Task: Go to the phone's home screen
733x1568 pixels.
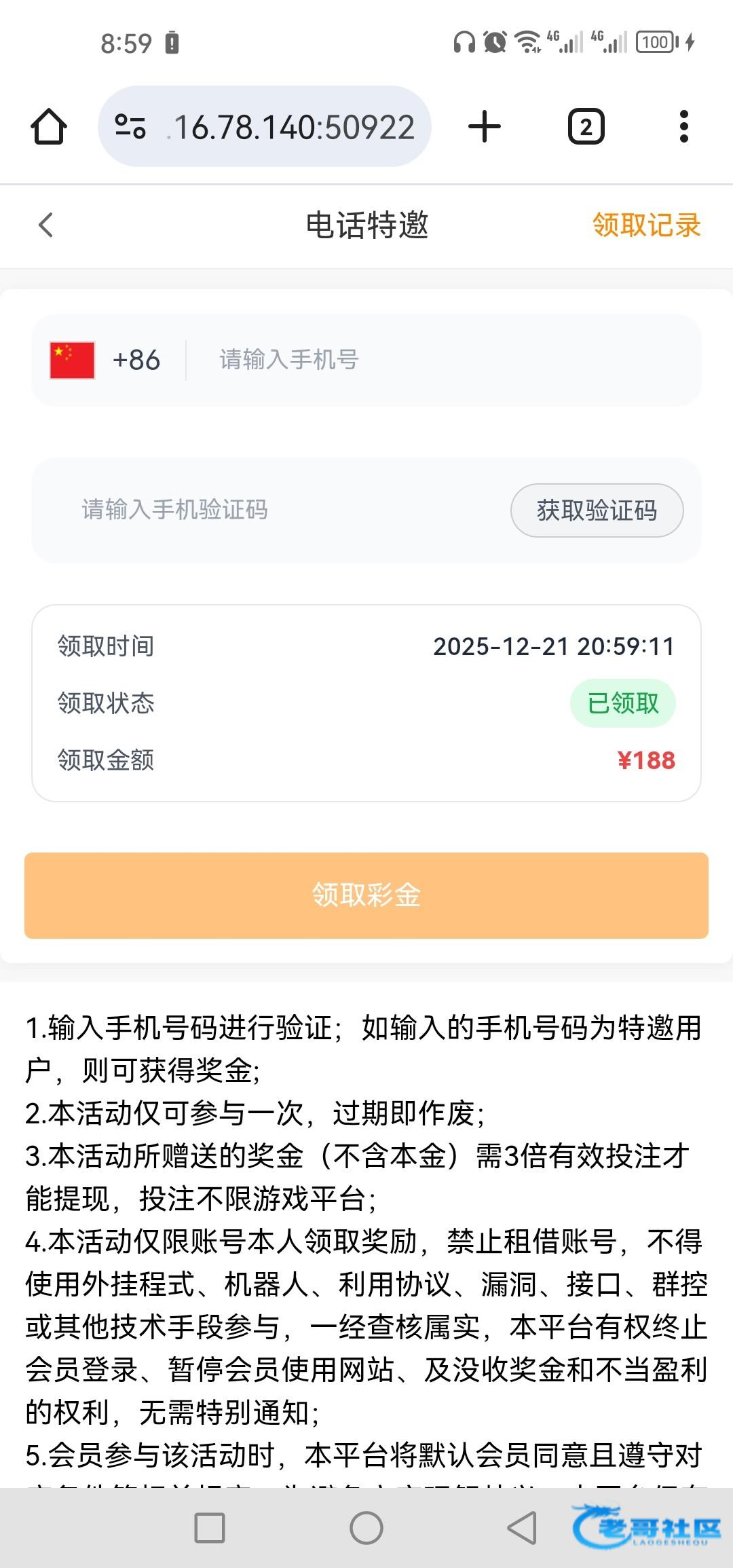Action: click(x=366, y=1528)
